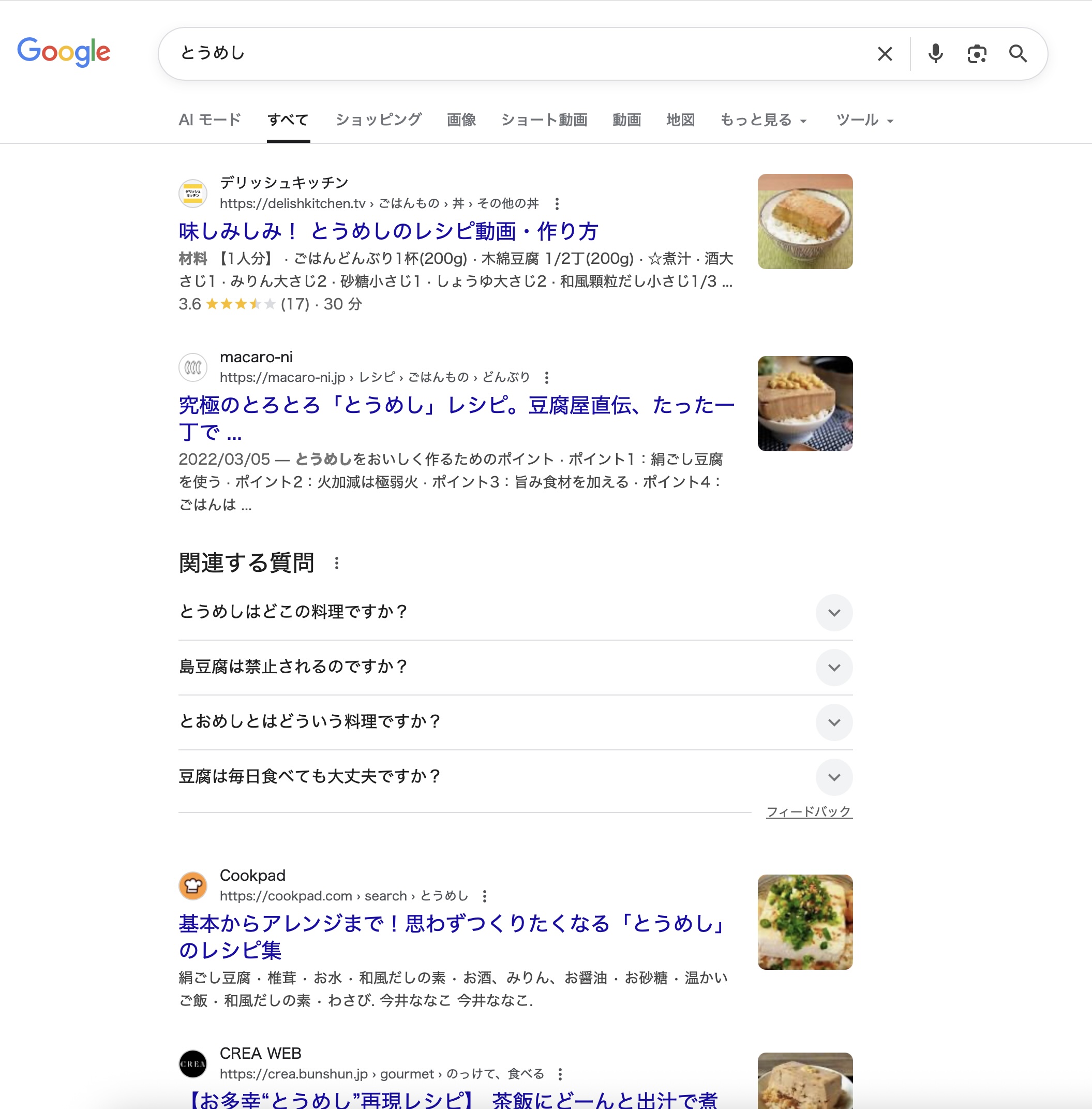Image resolution: width=1092 pixels, height=1109 pixels.
Task: Open image search with the camera icon
Action: [976, 54]
